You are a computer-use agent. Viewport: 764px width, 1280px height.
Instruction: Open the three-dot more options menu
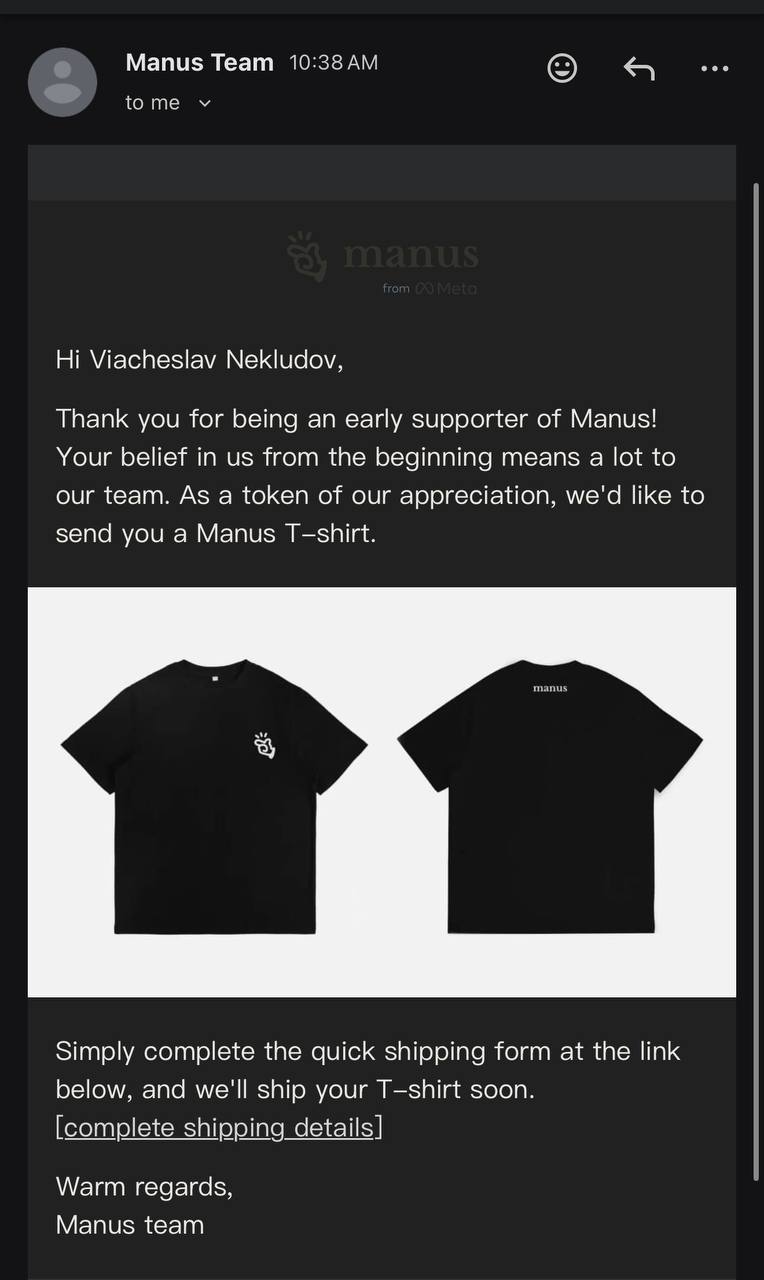click(x=715, y=68)
